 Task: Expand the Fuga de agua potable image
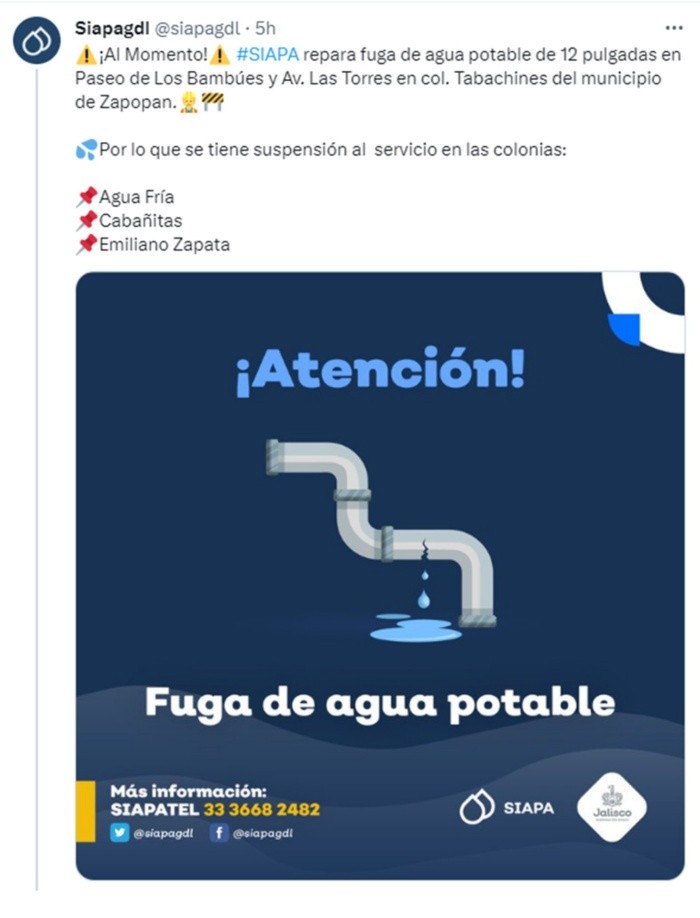click(380, 575)
